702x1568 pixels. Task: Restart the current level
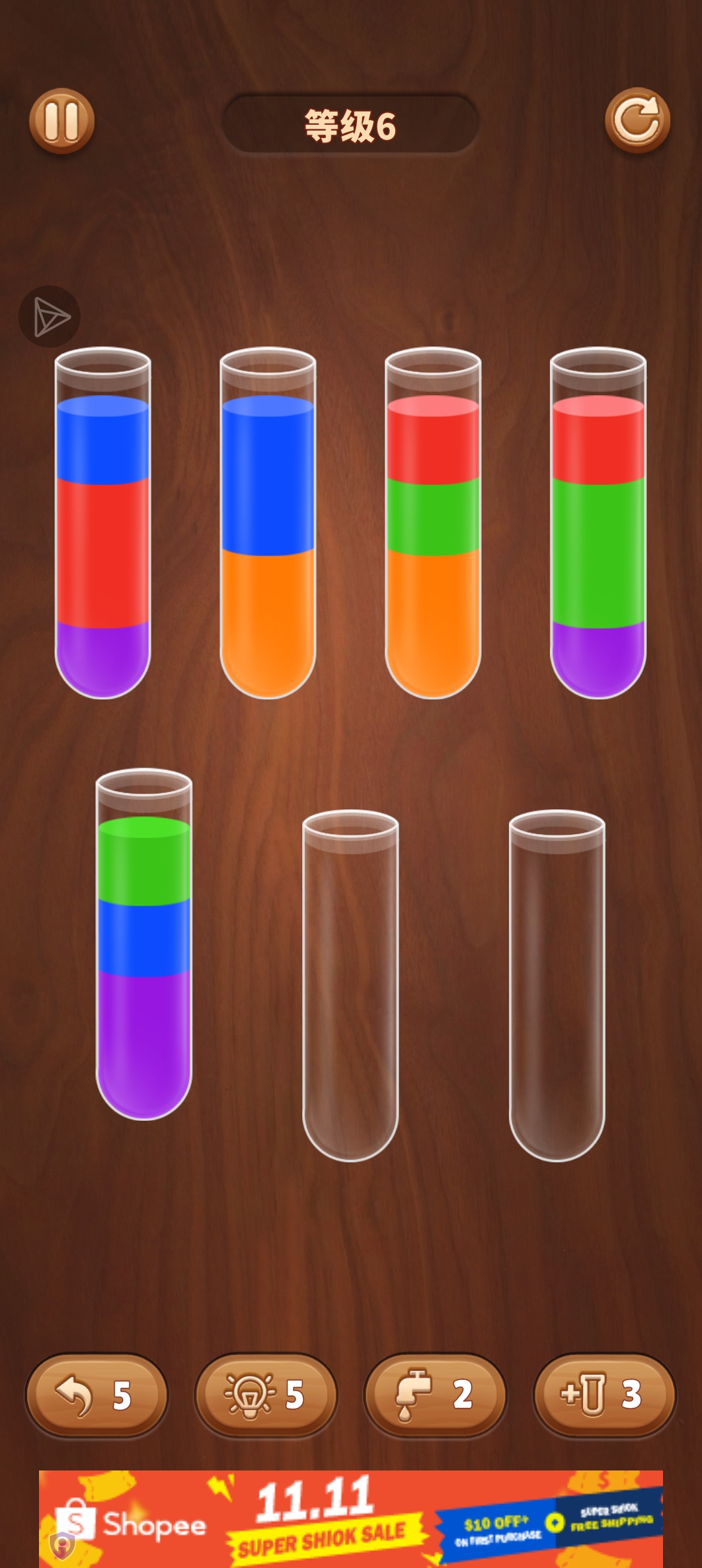[638, 120]
